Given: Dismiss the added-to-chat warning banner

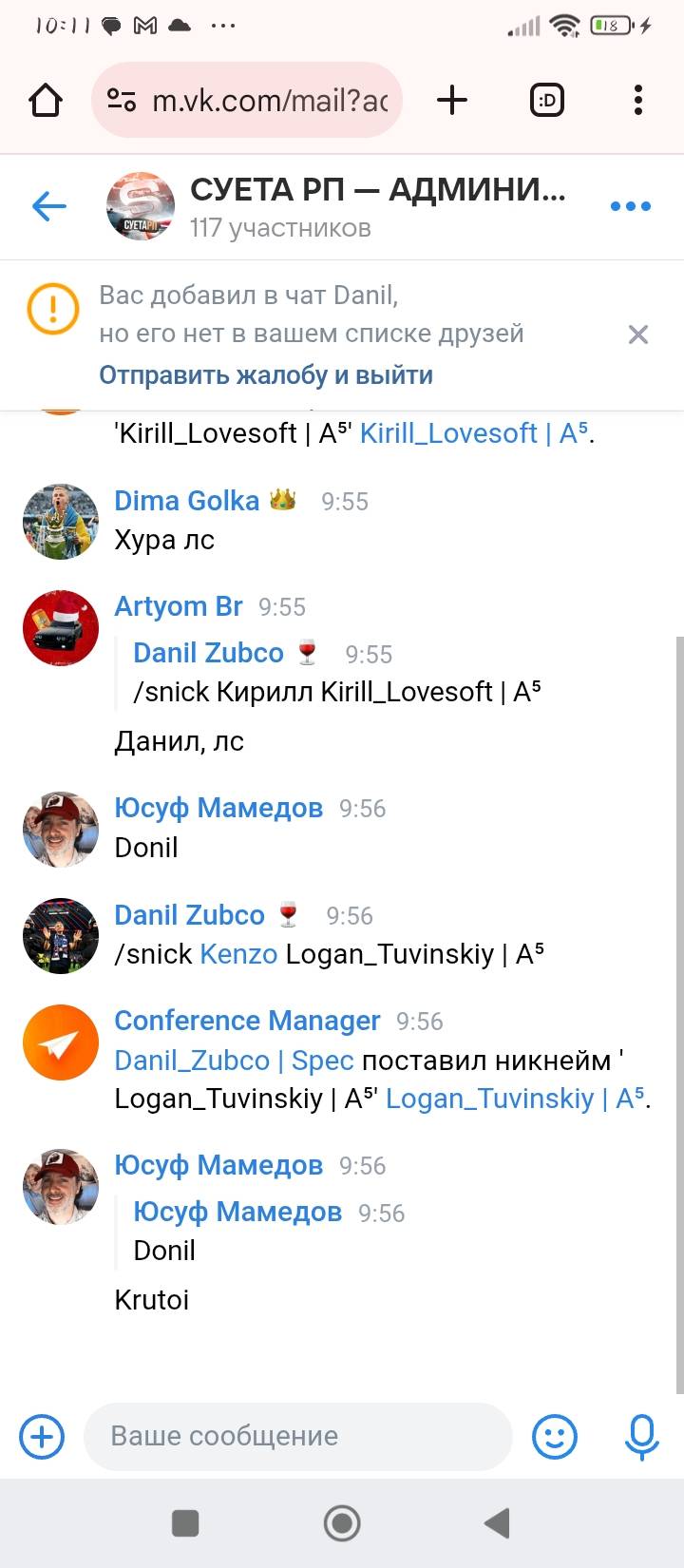Looking at the screenshot, I should 638,335.
